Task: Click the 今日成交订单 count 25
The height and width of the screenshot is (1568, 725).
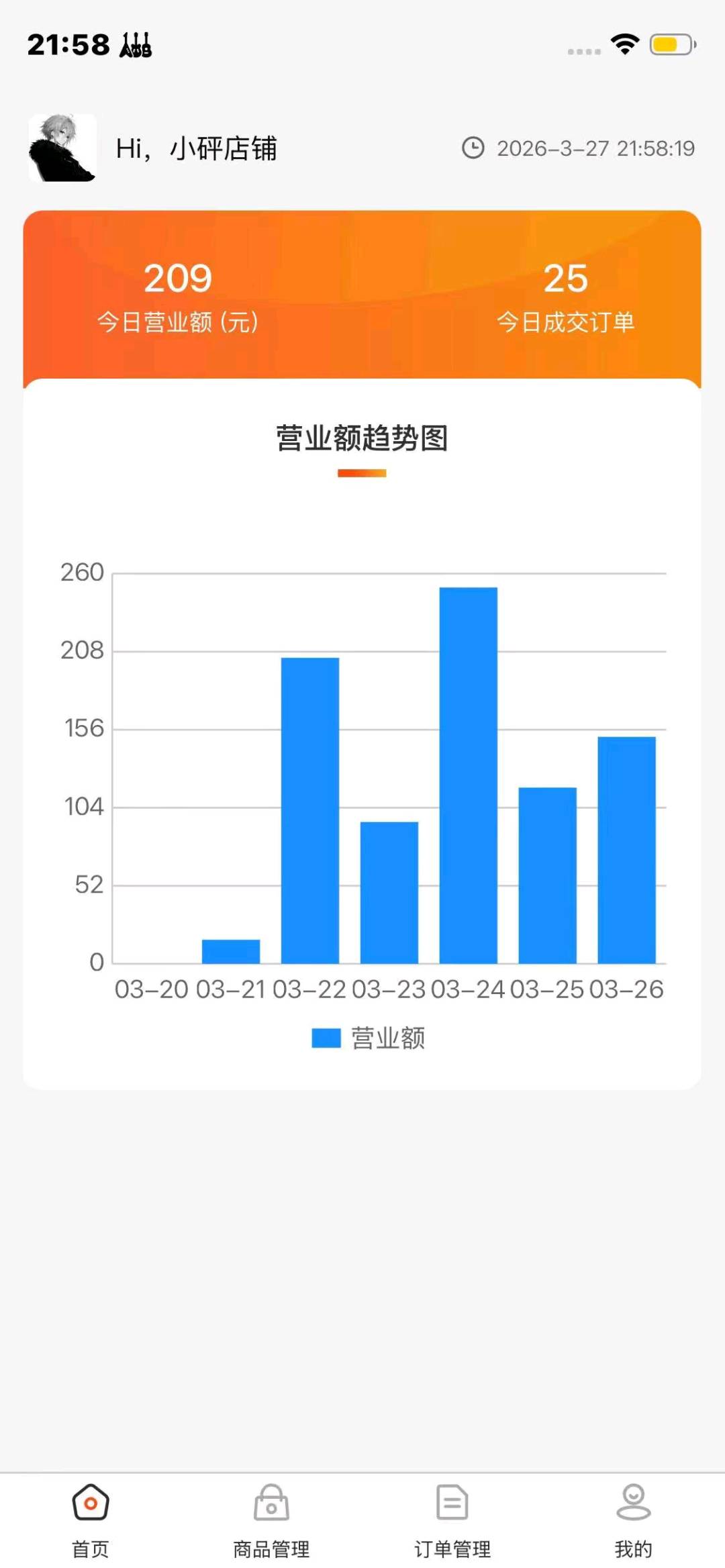Action: (x=567, y=280)
